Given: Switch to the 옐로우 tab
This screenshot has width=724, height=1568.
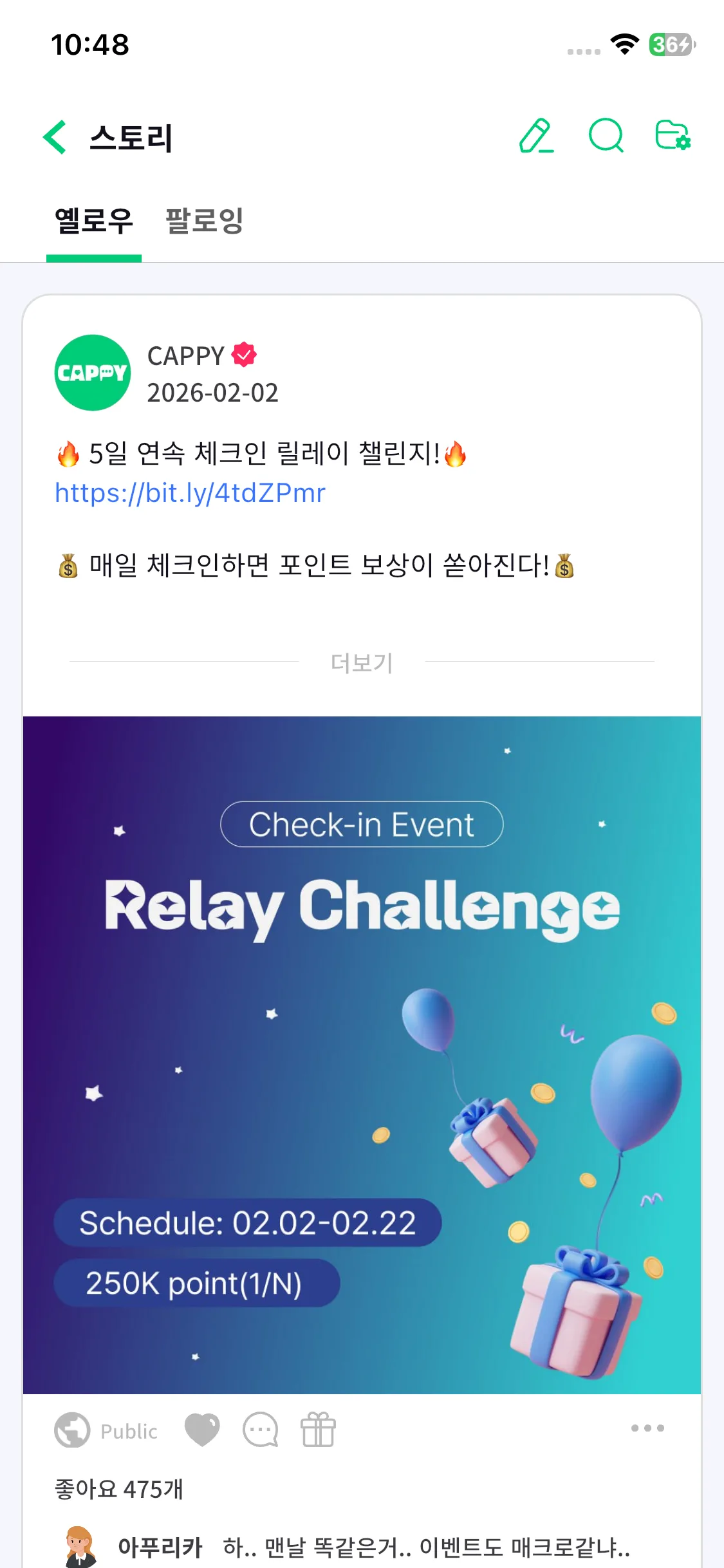Looking at the screenshot, I should 94,221.
